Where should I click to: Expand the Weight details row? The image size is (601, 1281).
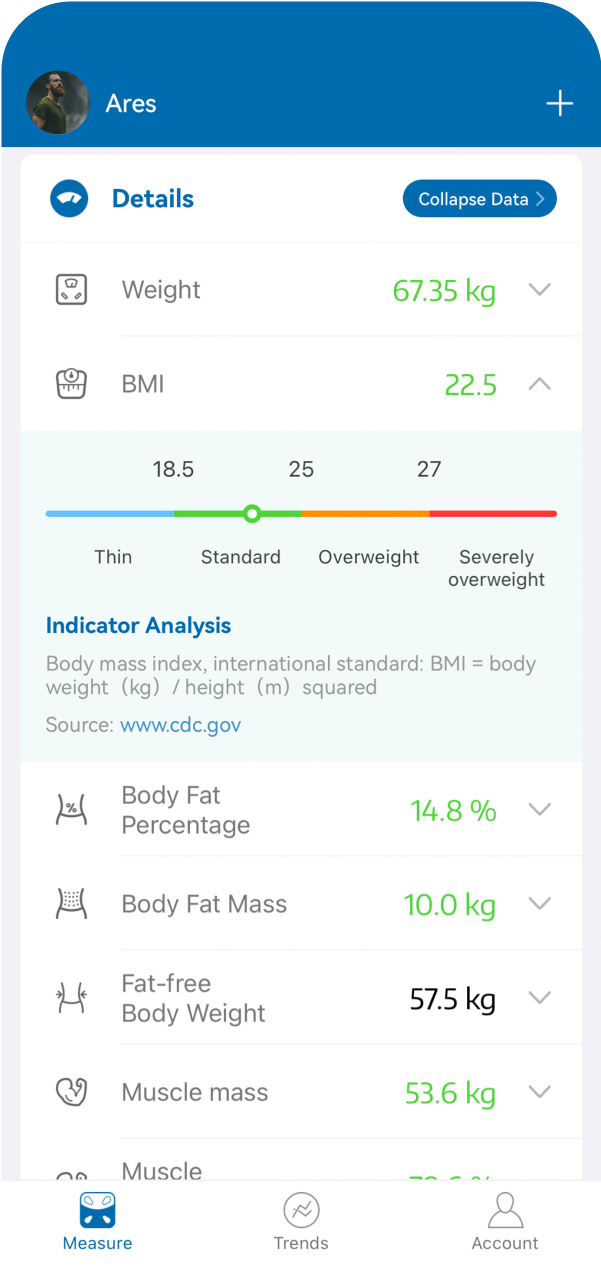(539, 290)
